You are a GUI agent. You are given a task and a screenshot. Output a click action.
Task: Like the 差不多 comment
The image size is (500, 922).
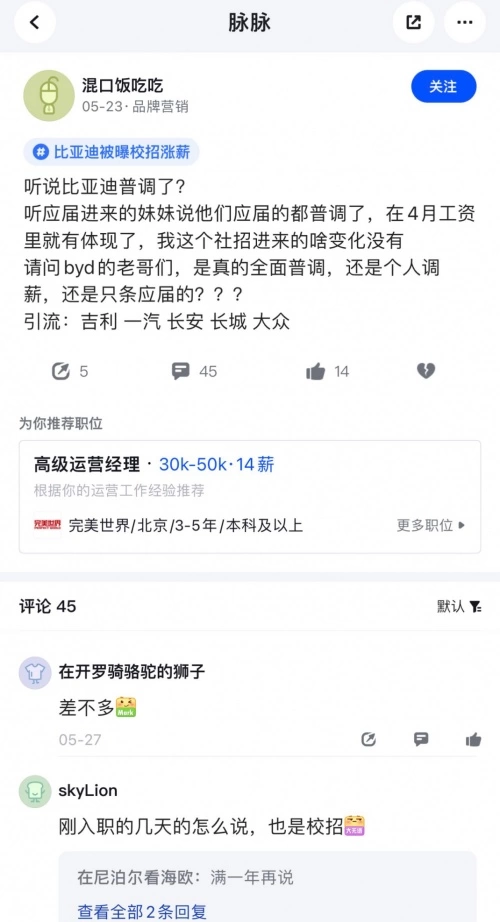[x=474, y=740]
